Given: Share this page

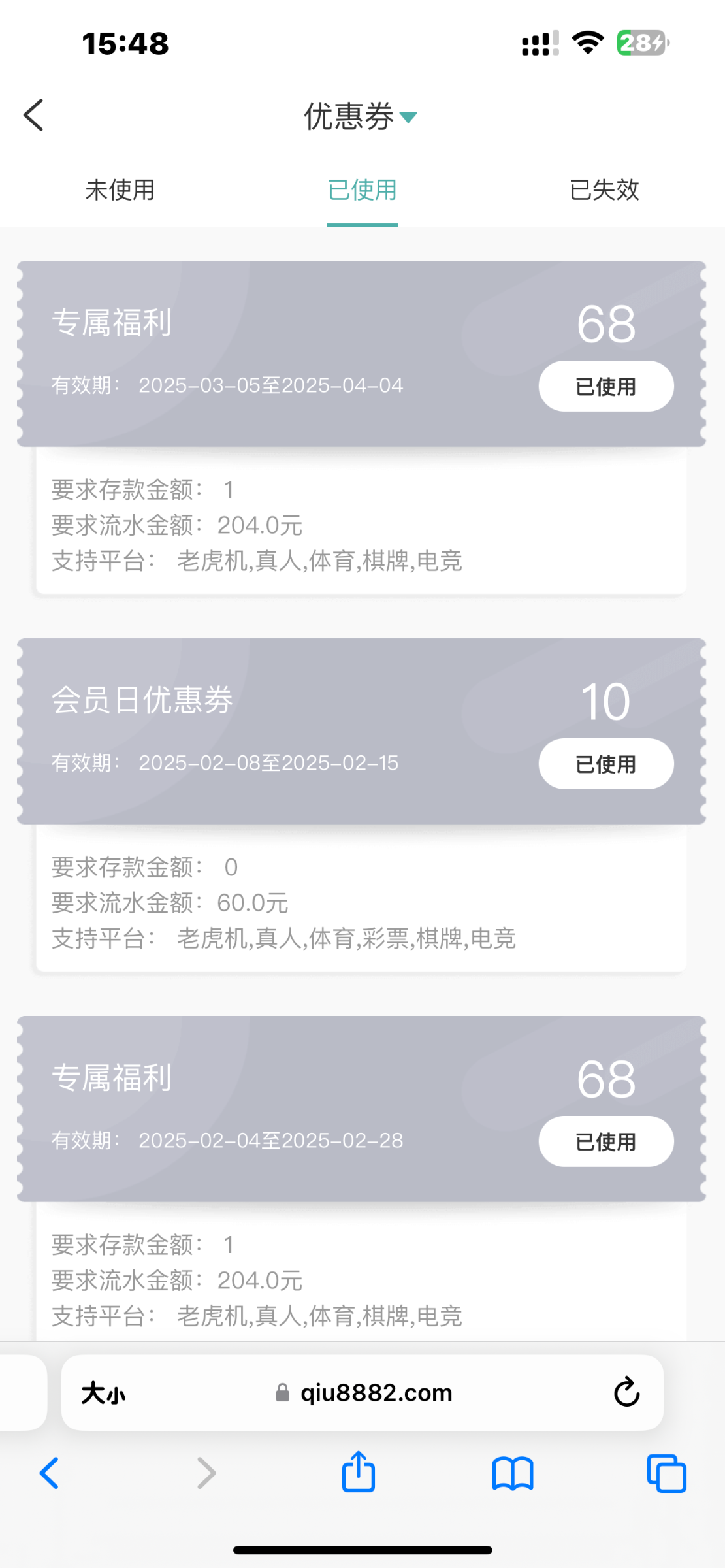Looking at the screenshot, I should pos(359,1471).
